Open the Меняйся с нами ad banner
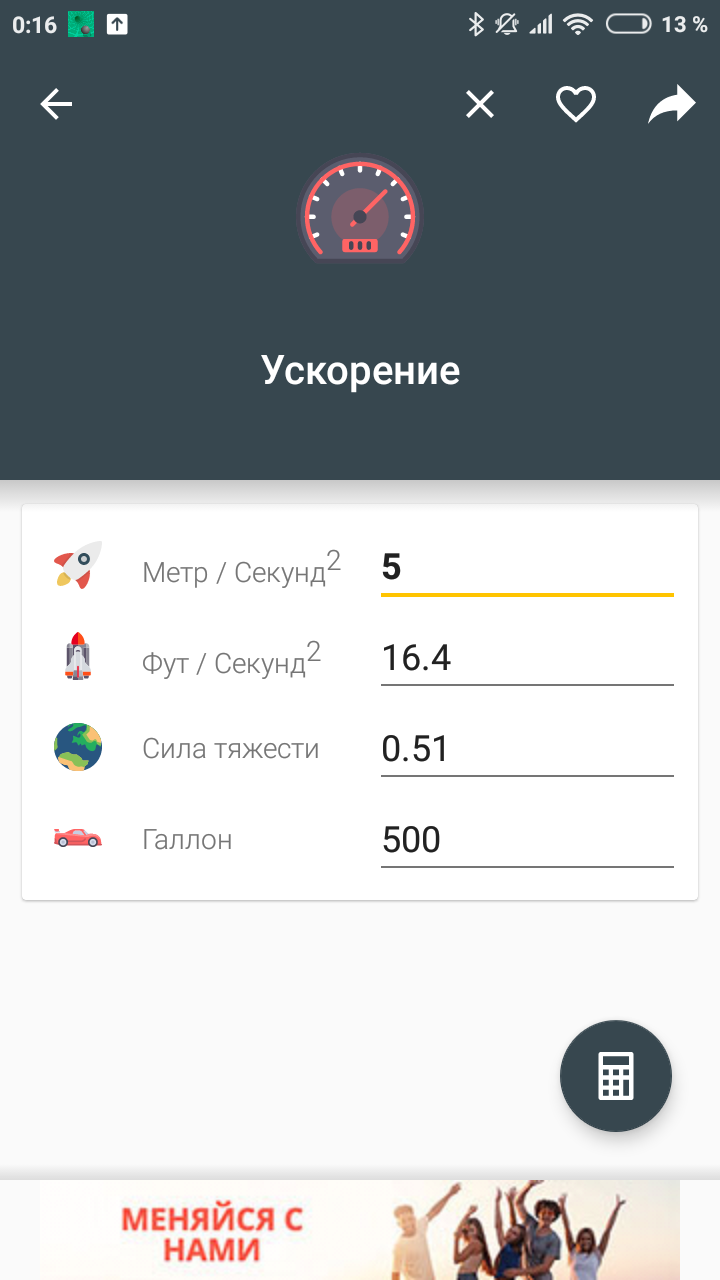This screenshot has height=1280, width=720. [x=360, y=1230]
